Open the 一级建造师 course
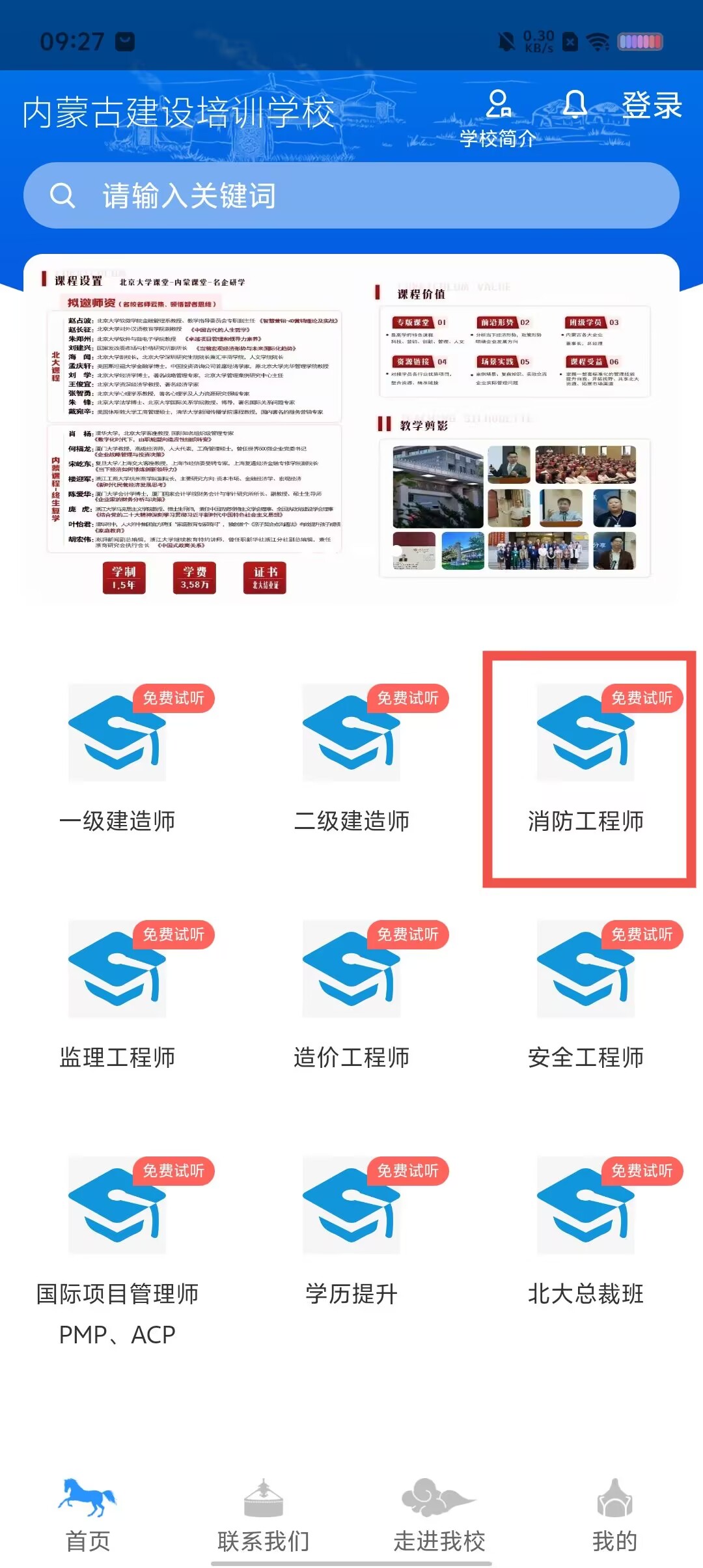The width and height of the screenshot is (703, 1568). click(117, 759)
